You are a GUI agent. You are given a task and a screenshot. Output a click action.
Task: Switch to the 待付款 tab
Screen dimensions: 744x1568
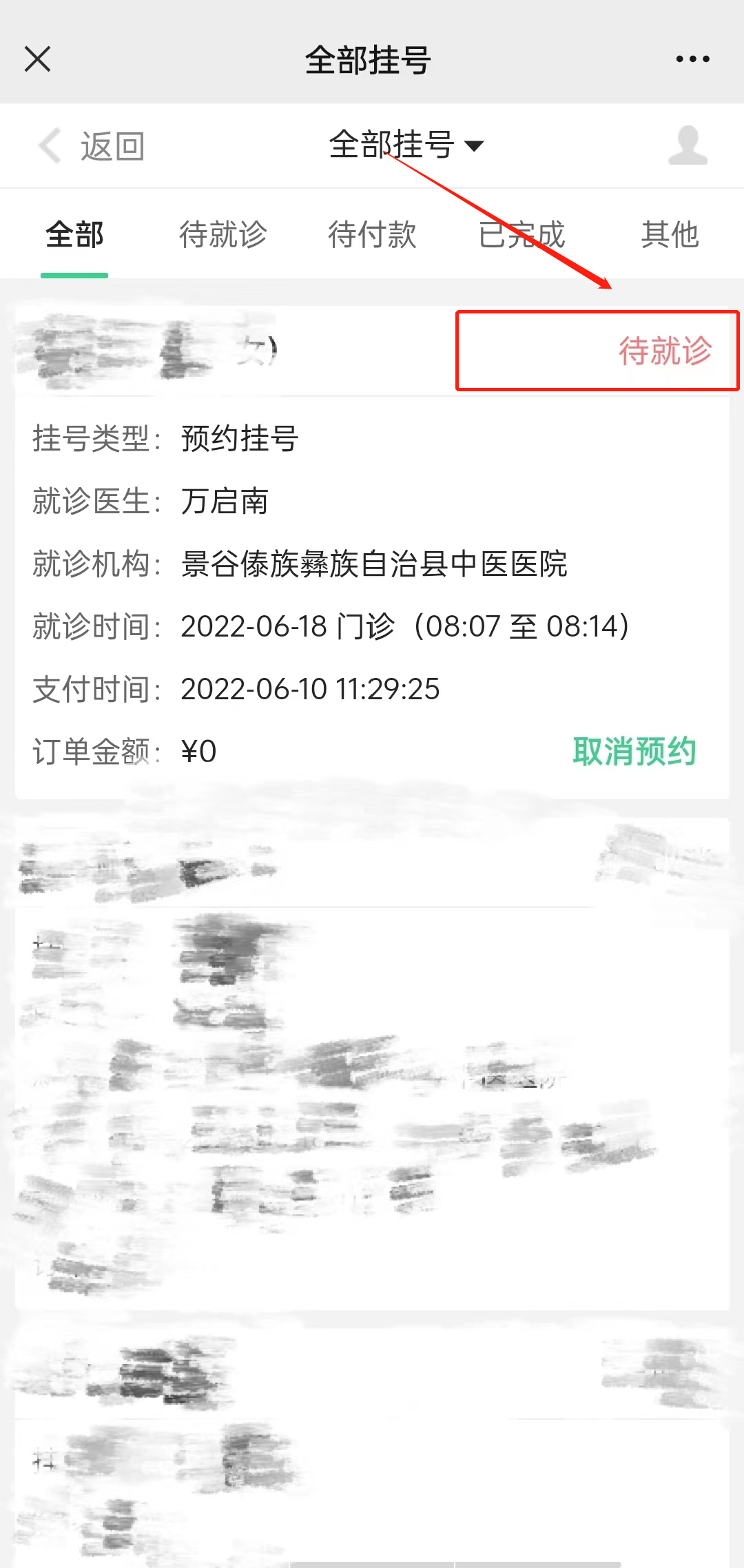(x=373, y=234)
